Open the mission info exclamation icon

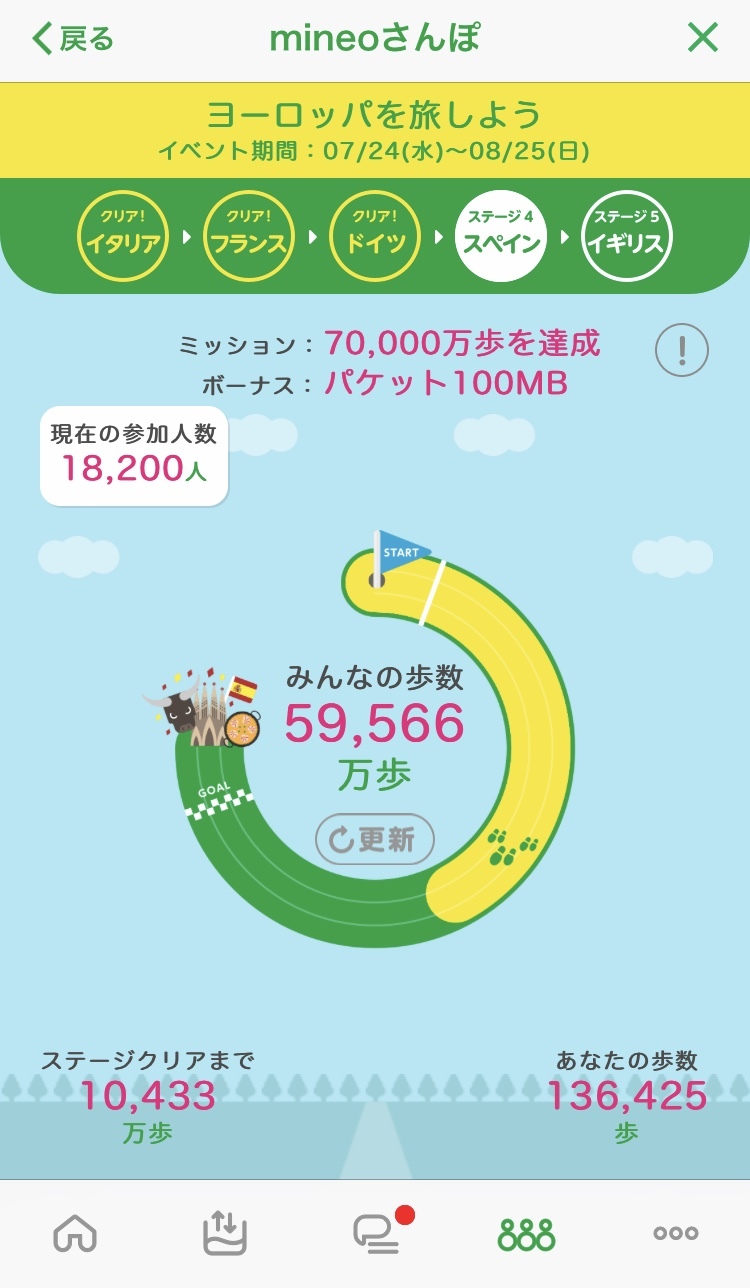682,350
